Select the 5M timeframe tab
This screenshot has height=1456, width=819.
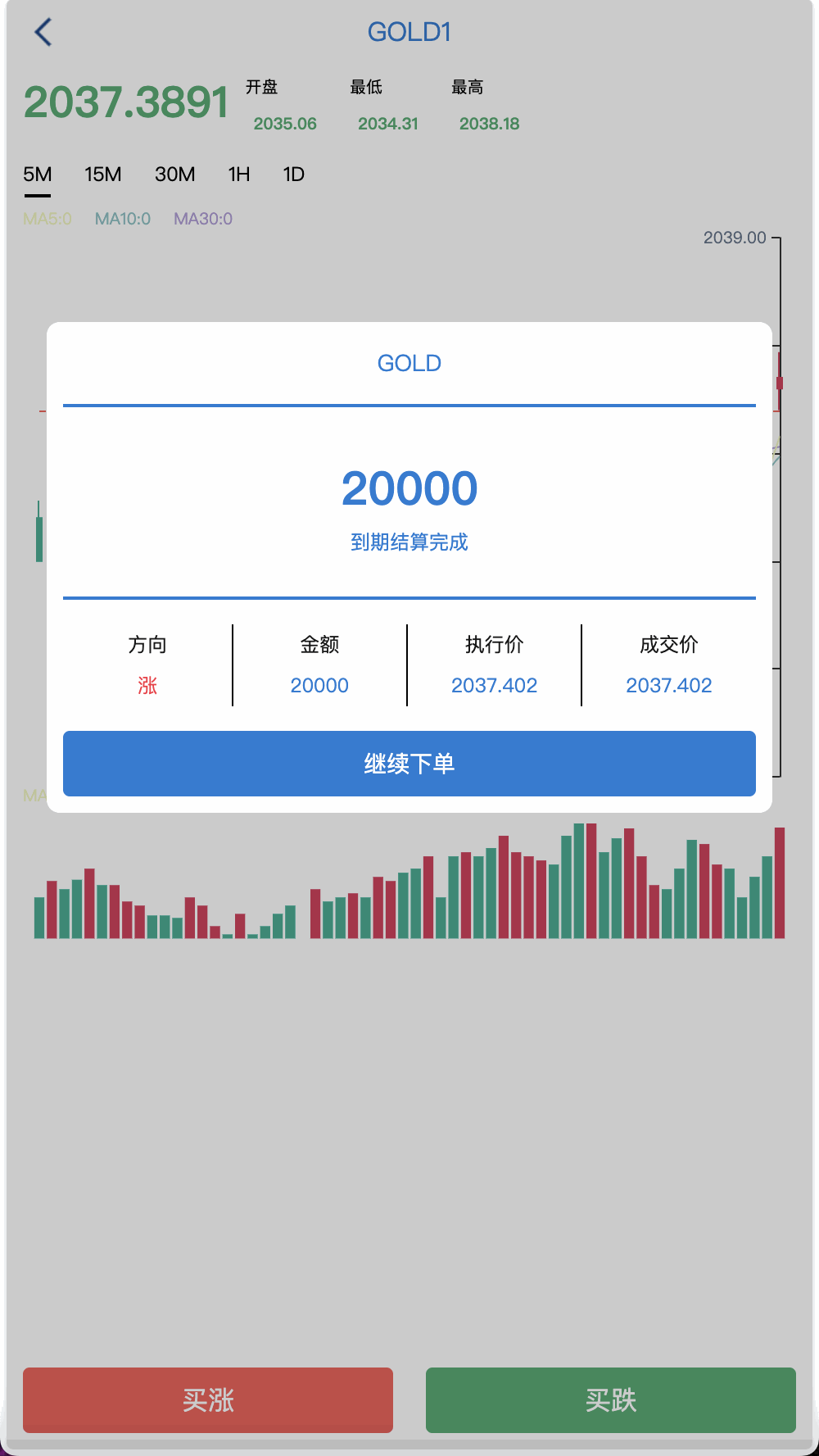click(x=38, y=174)
